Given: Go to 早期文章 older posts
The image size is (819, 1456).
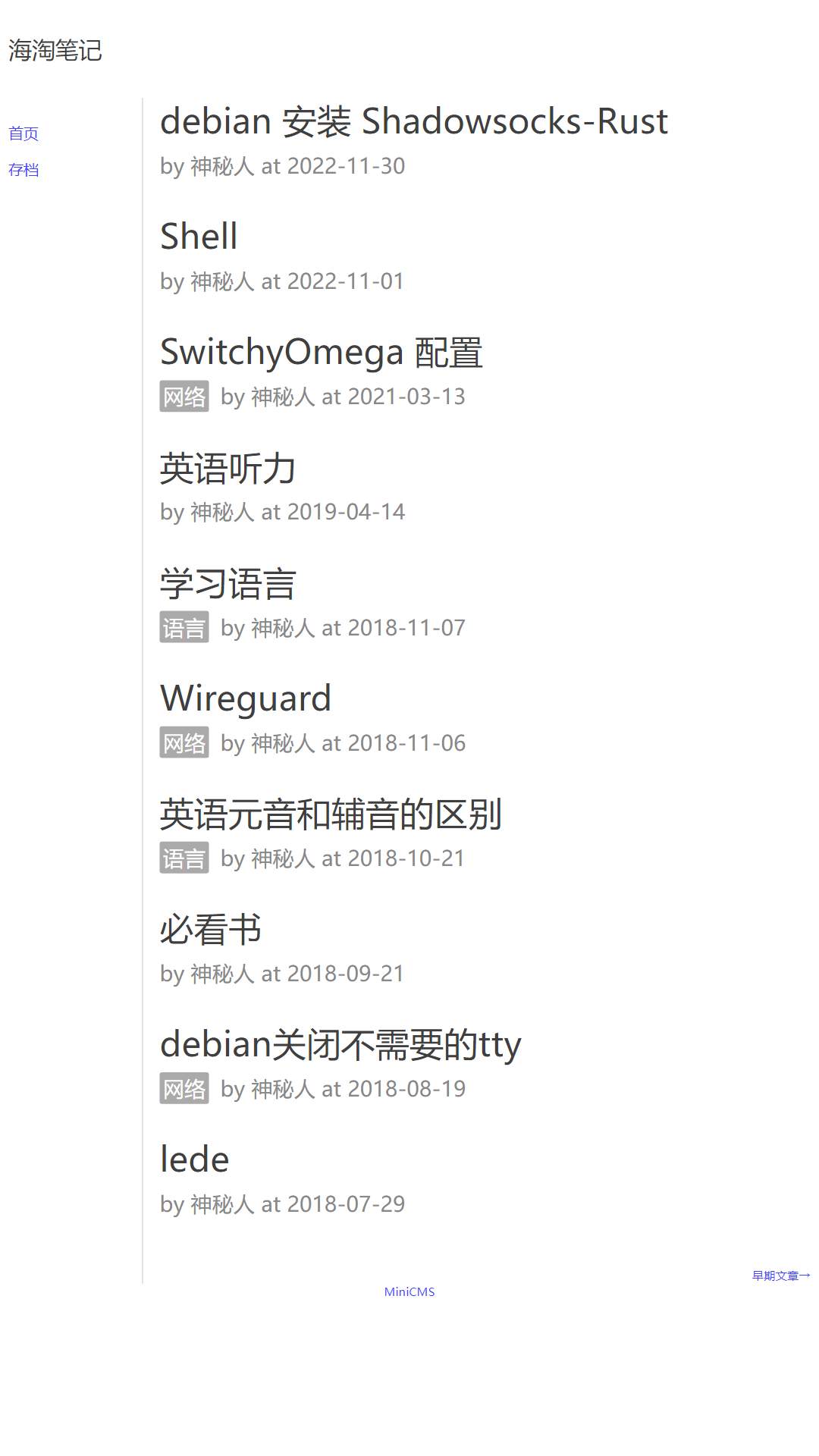Looking at the screenshot, I should [781, 1276].
